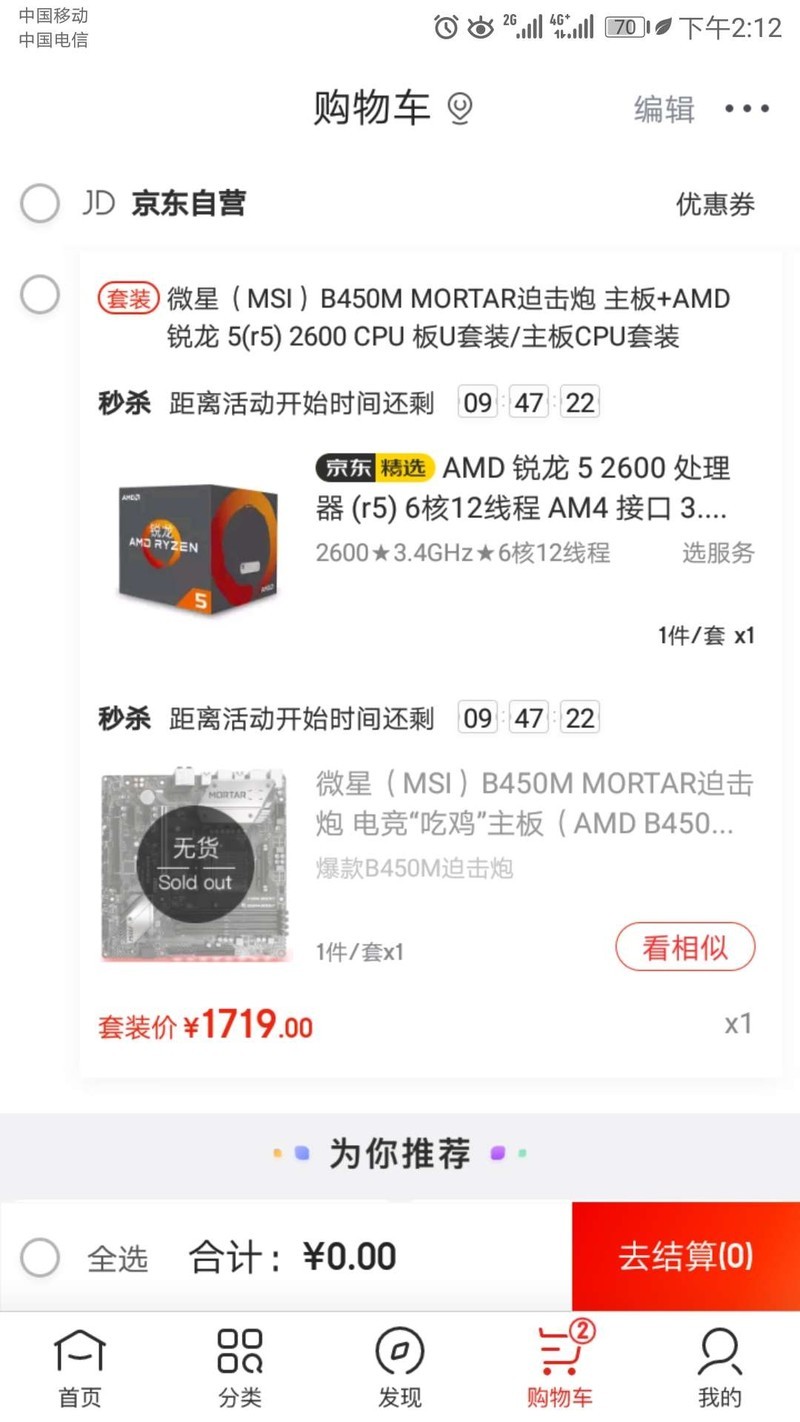Tap the location pin beside 购物车 title

(458, 109)
